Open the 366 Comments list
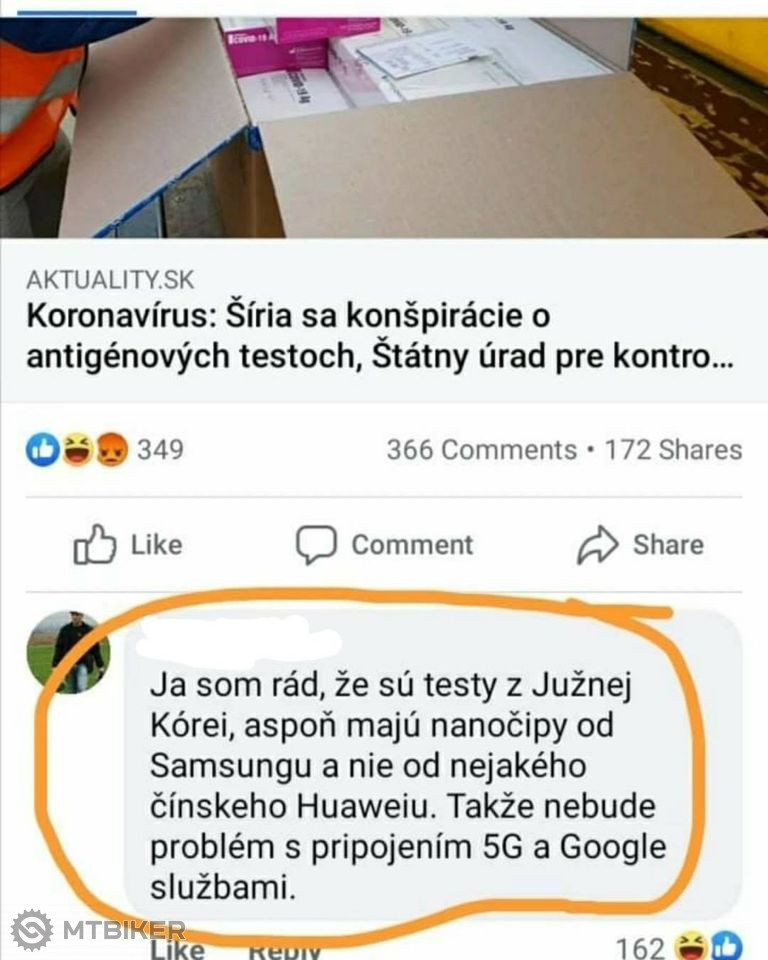768x960 pixels. tap(481, 450)
